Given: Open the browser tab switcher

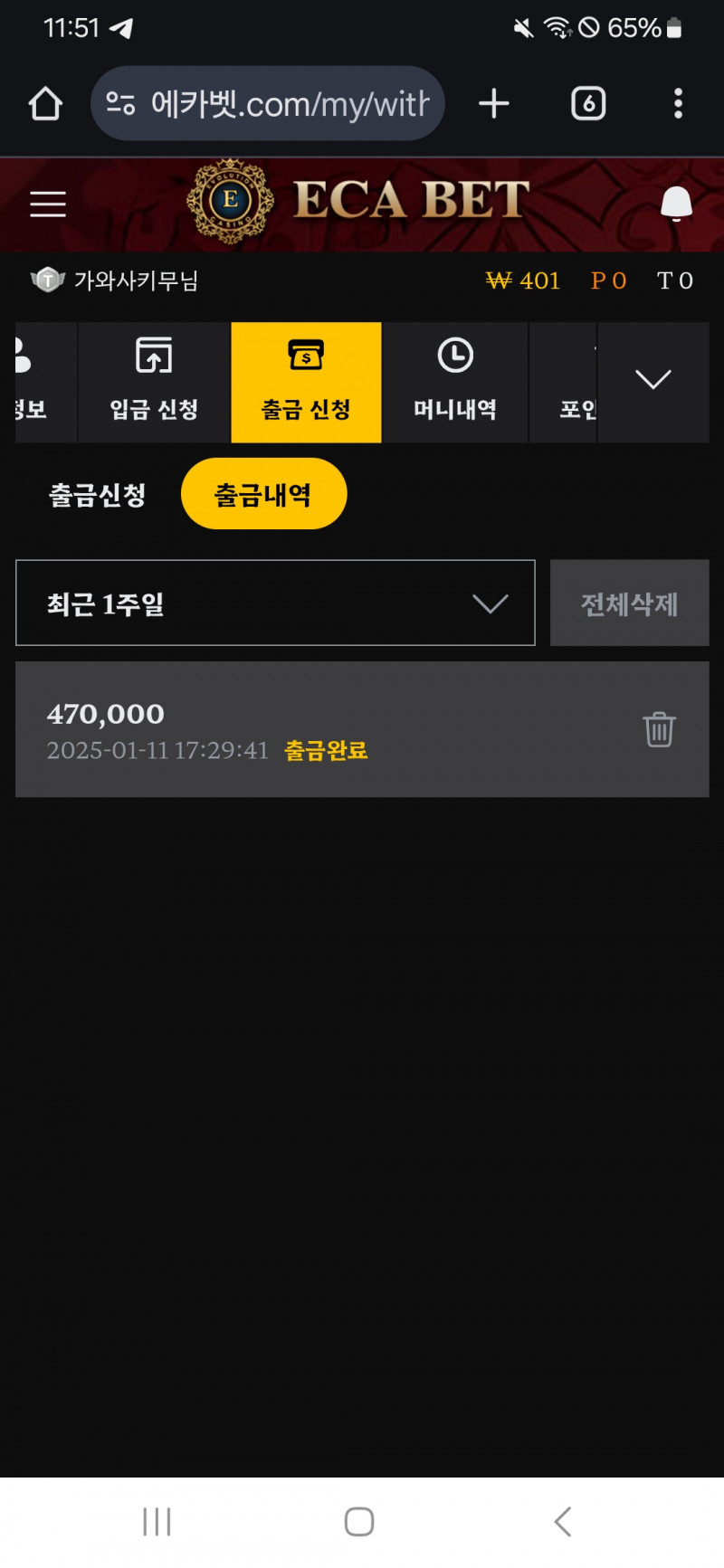Looking at the screenshot, I should pyautogui.click(x=588, y=104).
